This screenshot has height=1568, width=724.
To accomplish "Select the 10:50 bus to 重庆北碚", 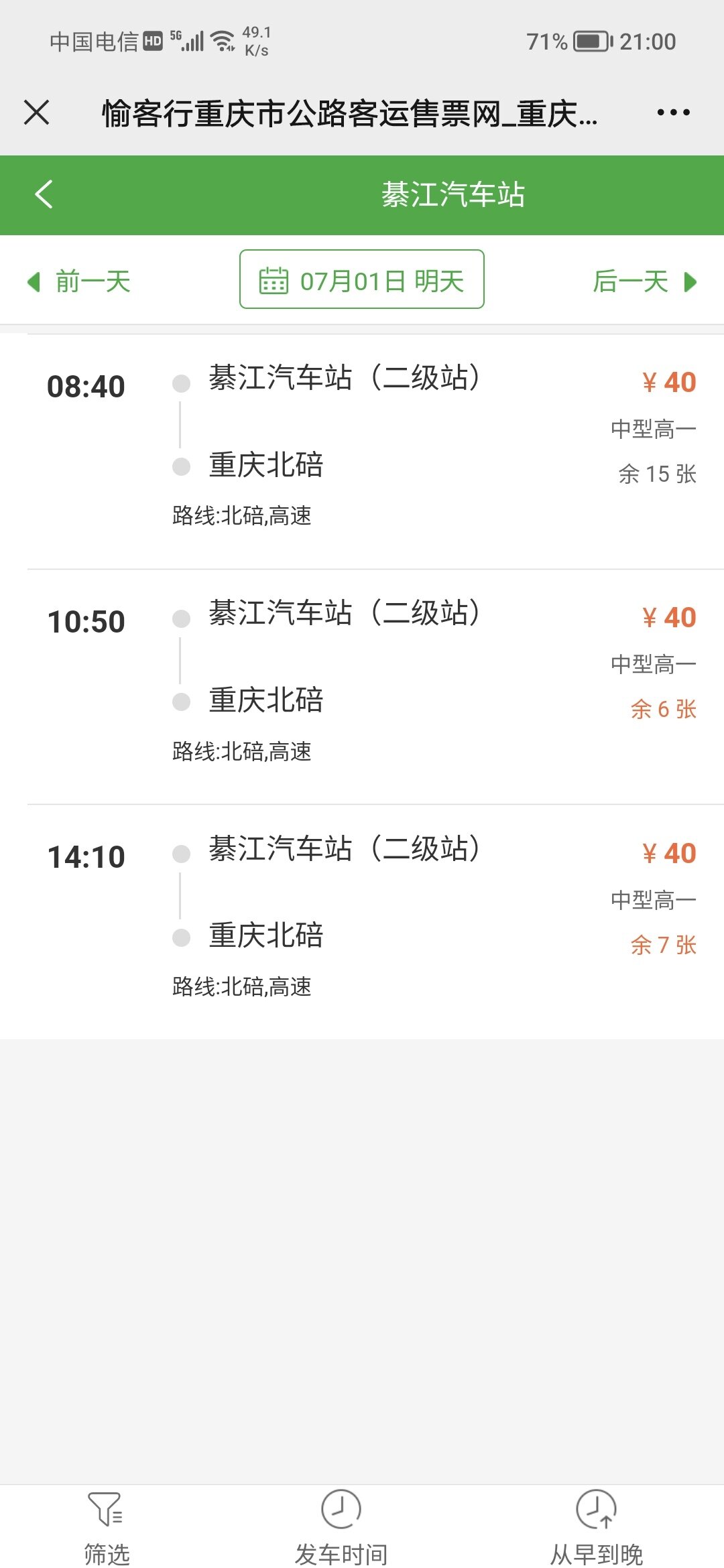I will (375, 687).
